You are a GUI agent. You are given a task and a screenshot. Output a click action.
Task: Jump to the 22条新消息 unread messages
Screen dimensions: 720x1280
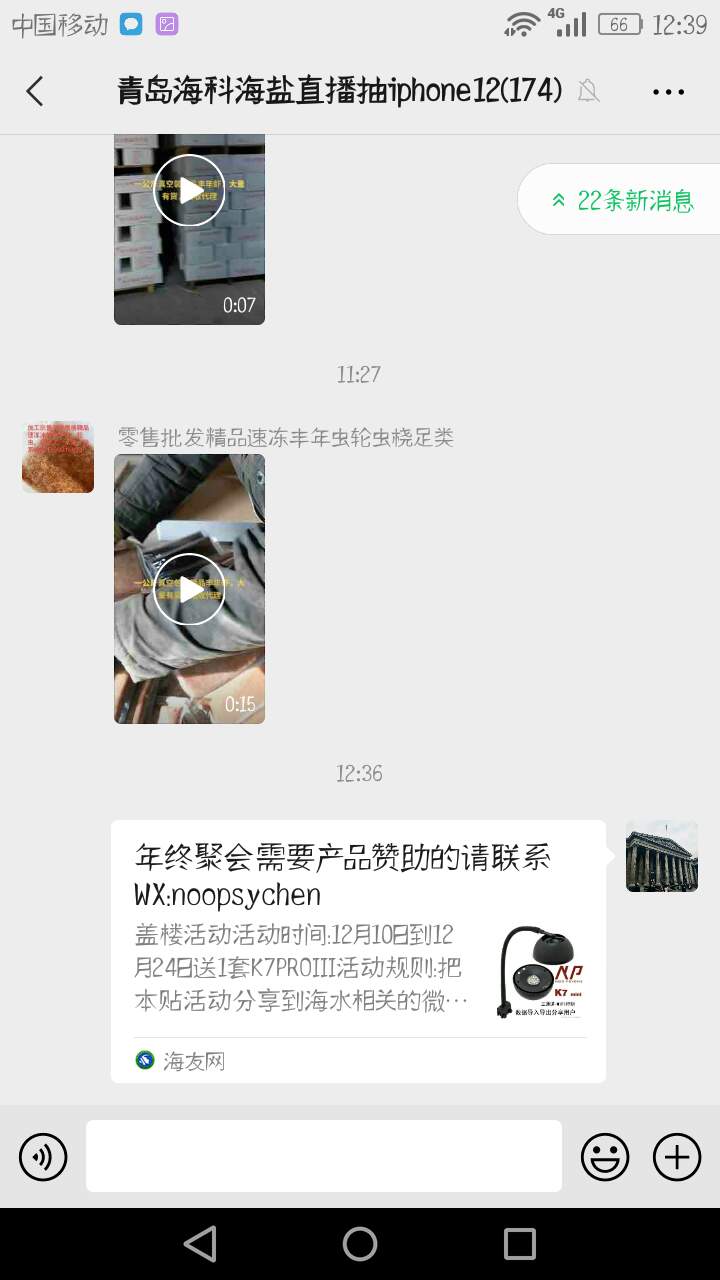pos(622,200)
